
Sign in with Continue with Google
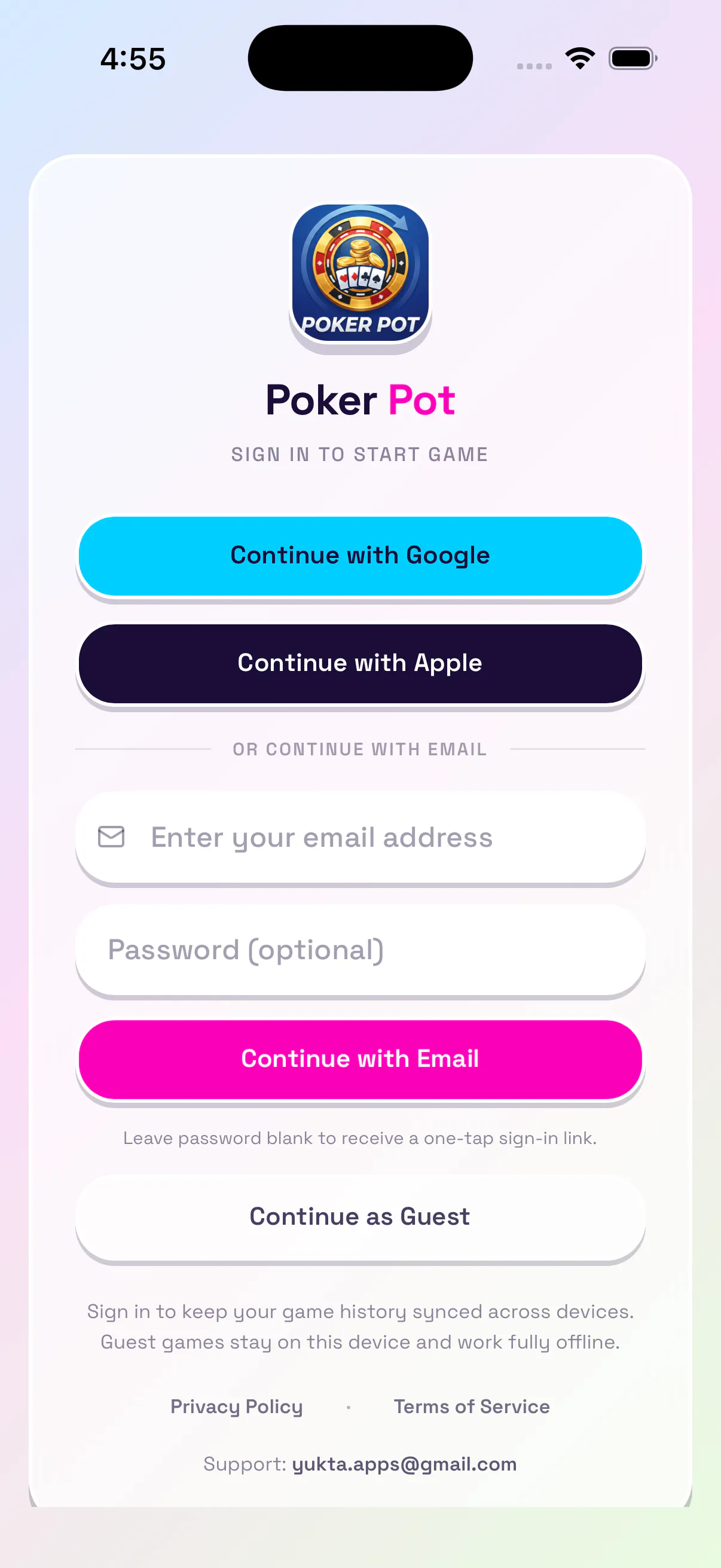pyautogui.click(x=360, y=556)
